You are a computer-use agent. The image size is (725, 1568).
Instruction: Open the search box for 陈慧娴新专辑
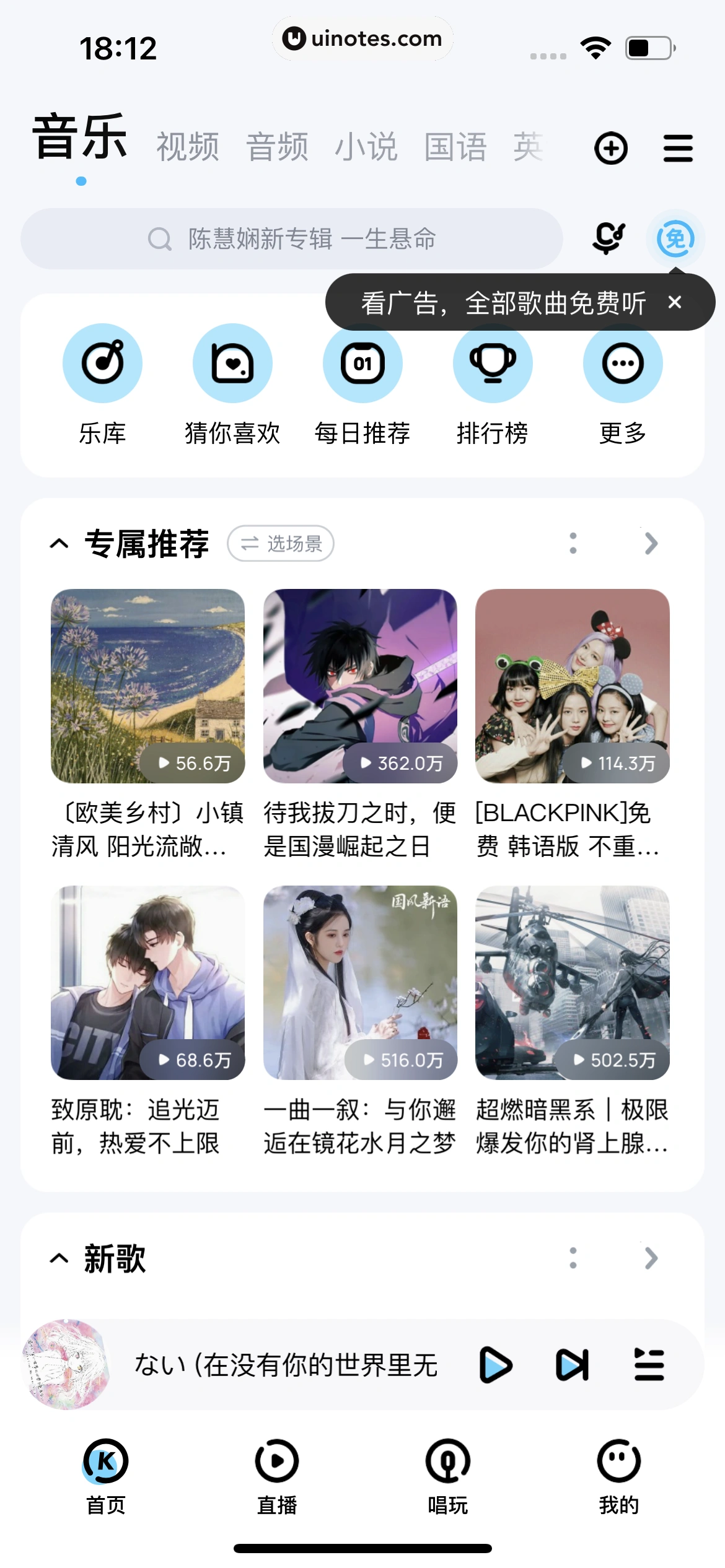(291, 238)
